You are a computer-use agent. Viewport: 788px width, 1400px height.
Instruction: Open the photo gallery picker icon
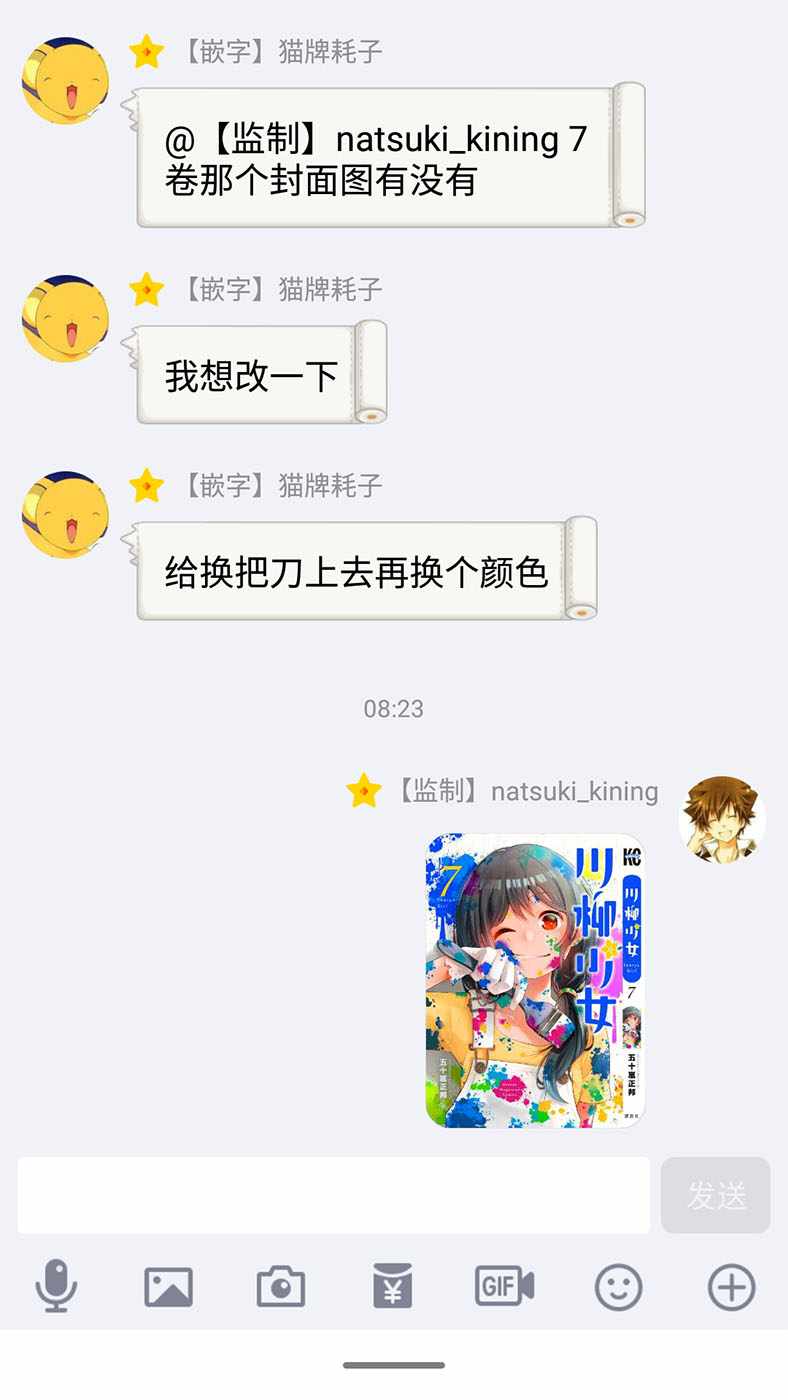168,1286
